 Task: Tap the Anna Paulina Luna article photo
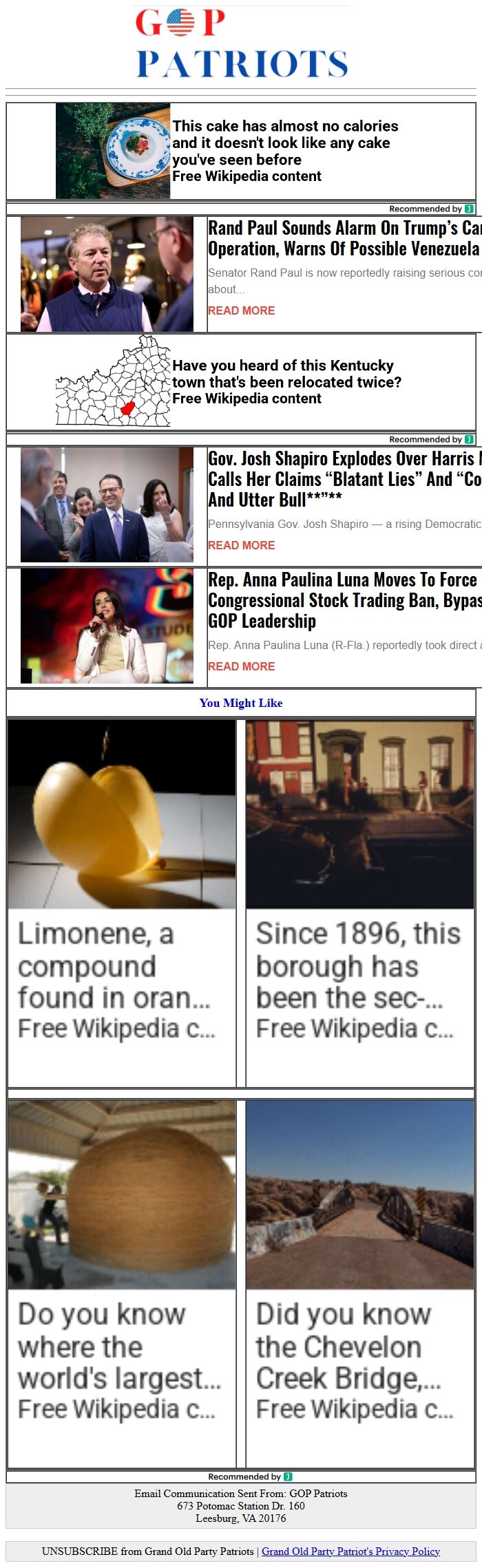click(x=107, y=626)
